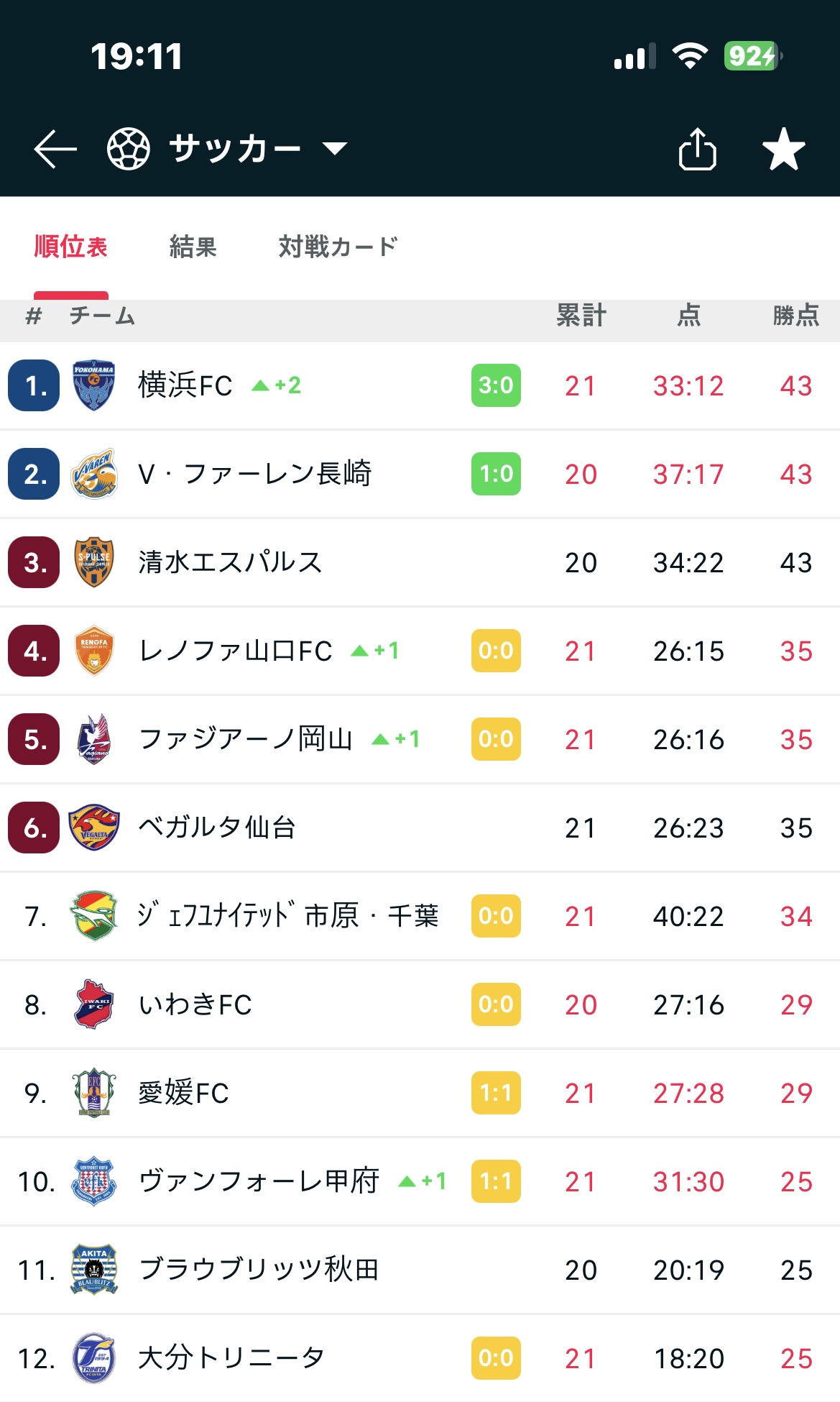Image resolution: width=840 pixels, height=1402 pixels.
Task: Switch to the 結果 tab
Action: click(193, 247)
